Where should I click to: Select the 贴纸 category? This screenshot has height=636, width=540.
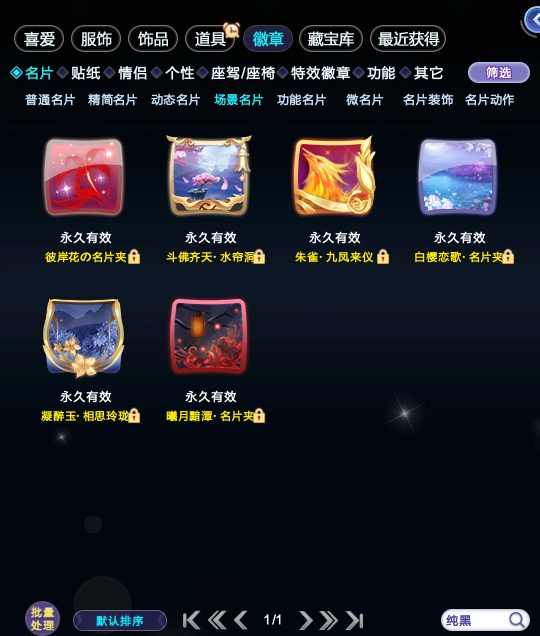click(x=86, y=73)
